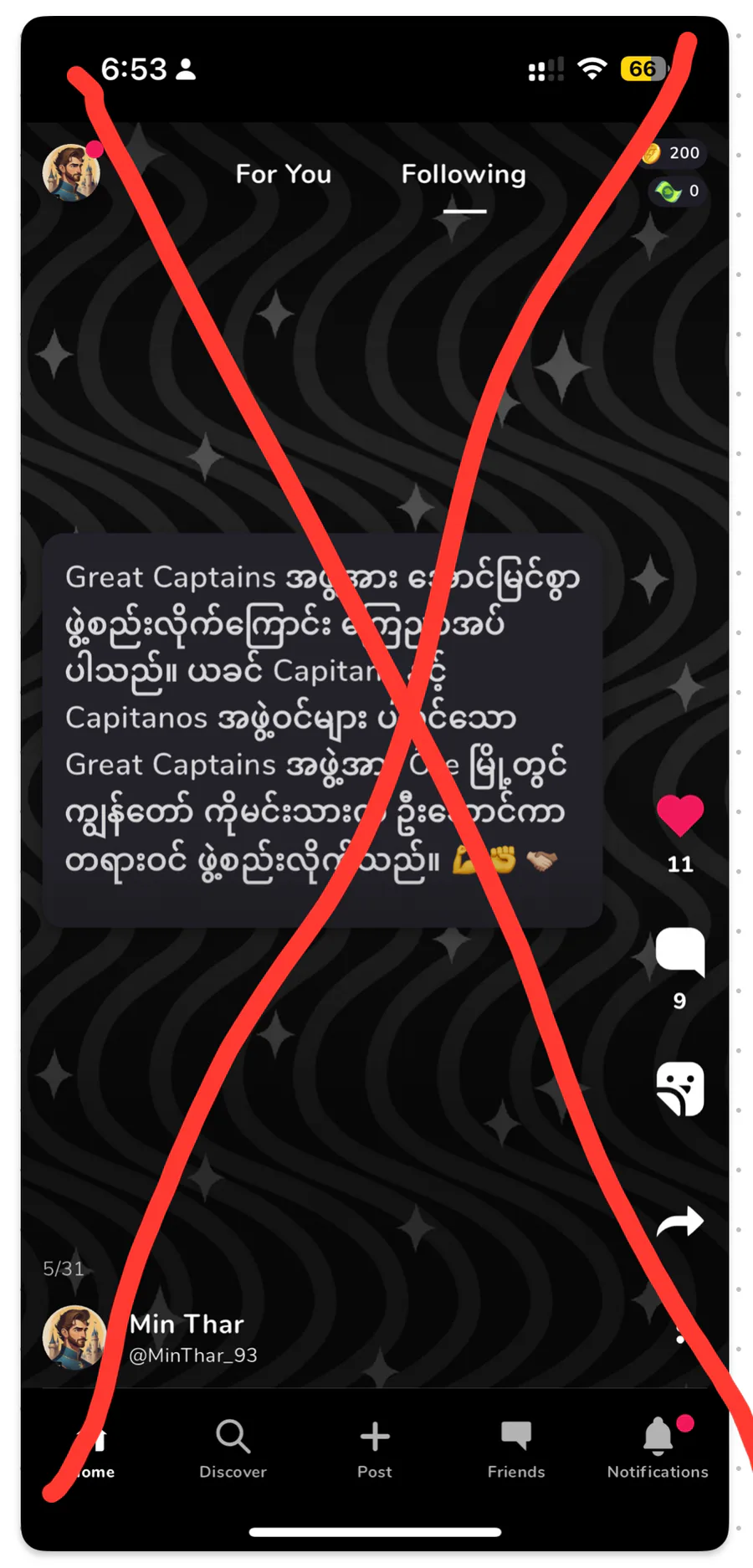Open the 200 coins balance
753x1568 pixels.
click(673, 153)
